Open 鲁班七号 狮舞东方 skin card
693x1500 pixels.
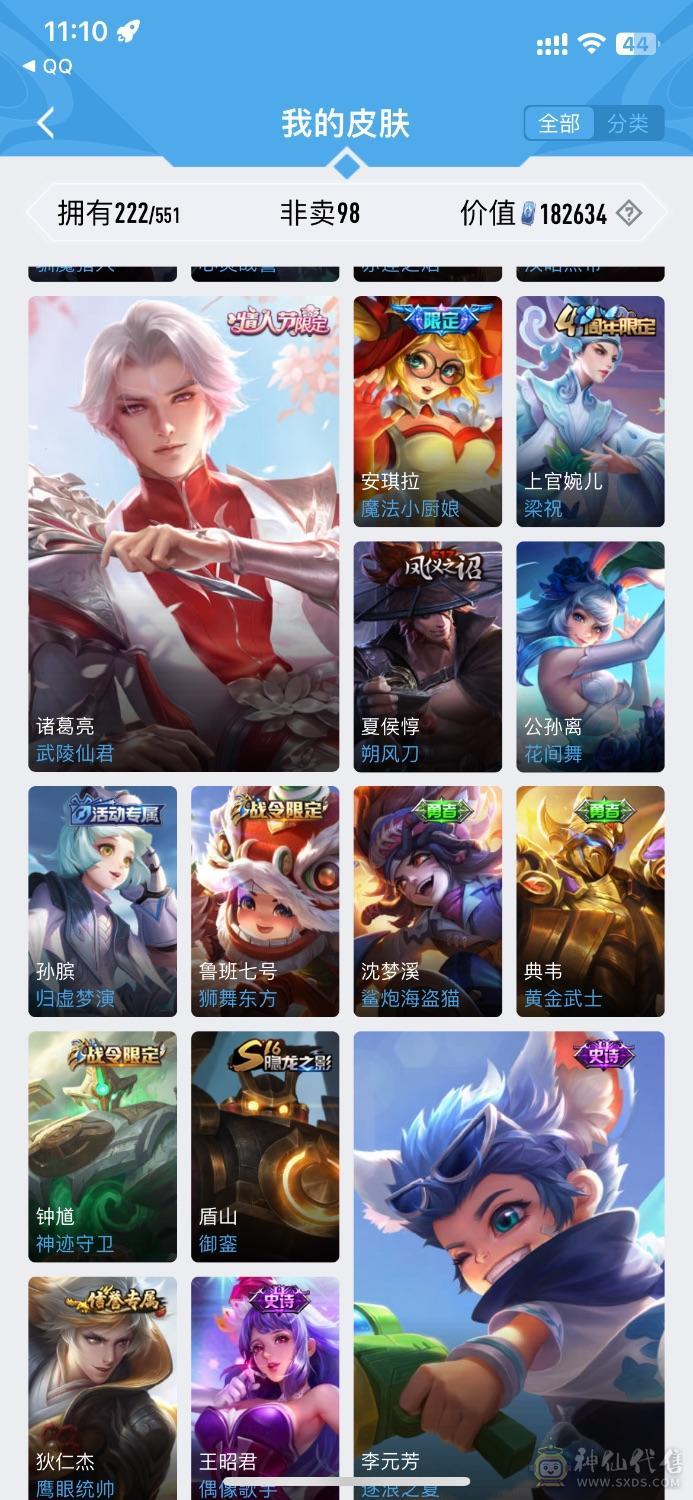tap(265, 901)
